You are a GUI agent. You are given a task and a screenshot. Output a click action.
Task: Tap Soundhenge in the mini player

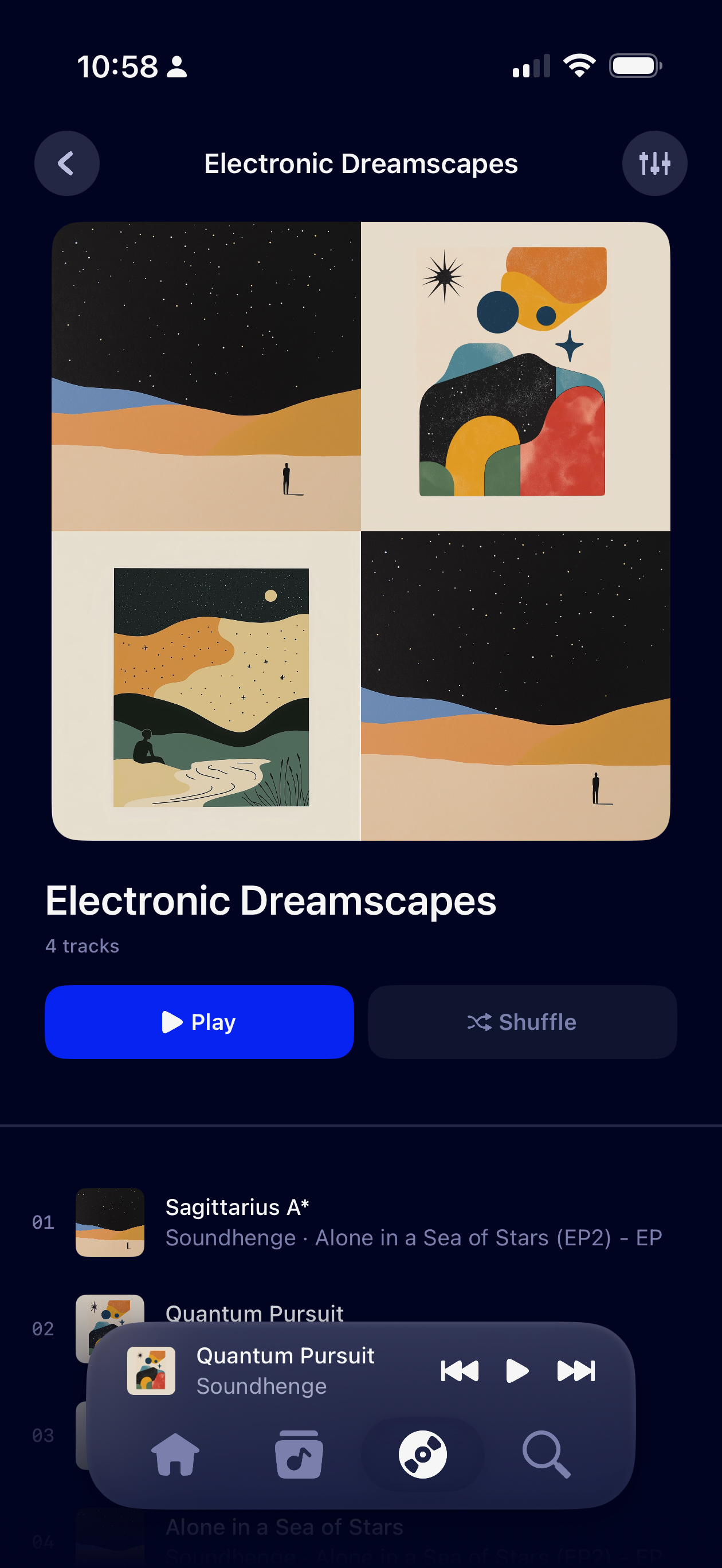click(x=262, y=1386)
